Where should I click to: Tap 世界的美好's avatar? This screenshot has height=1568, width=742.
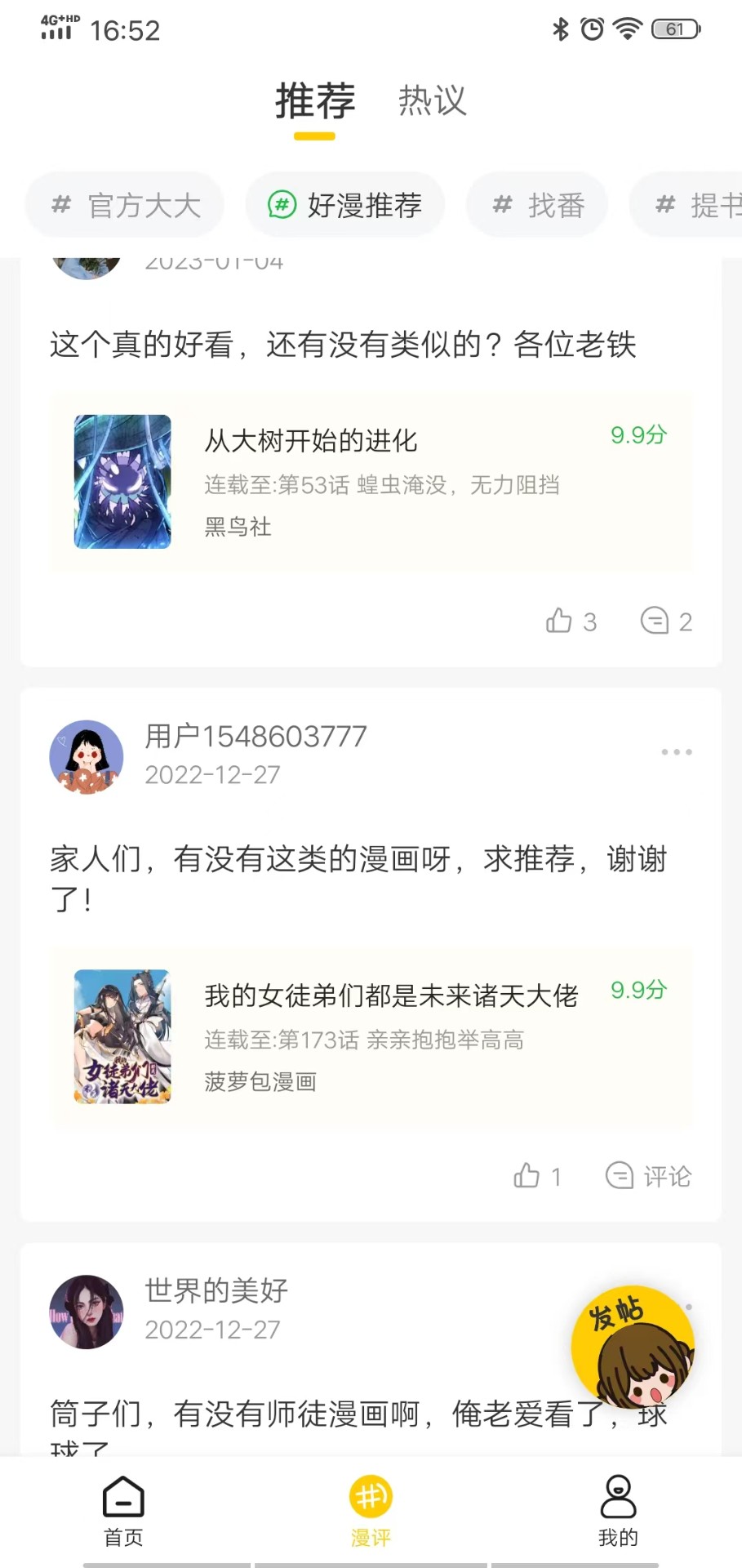[86, 1312]
